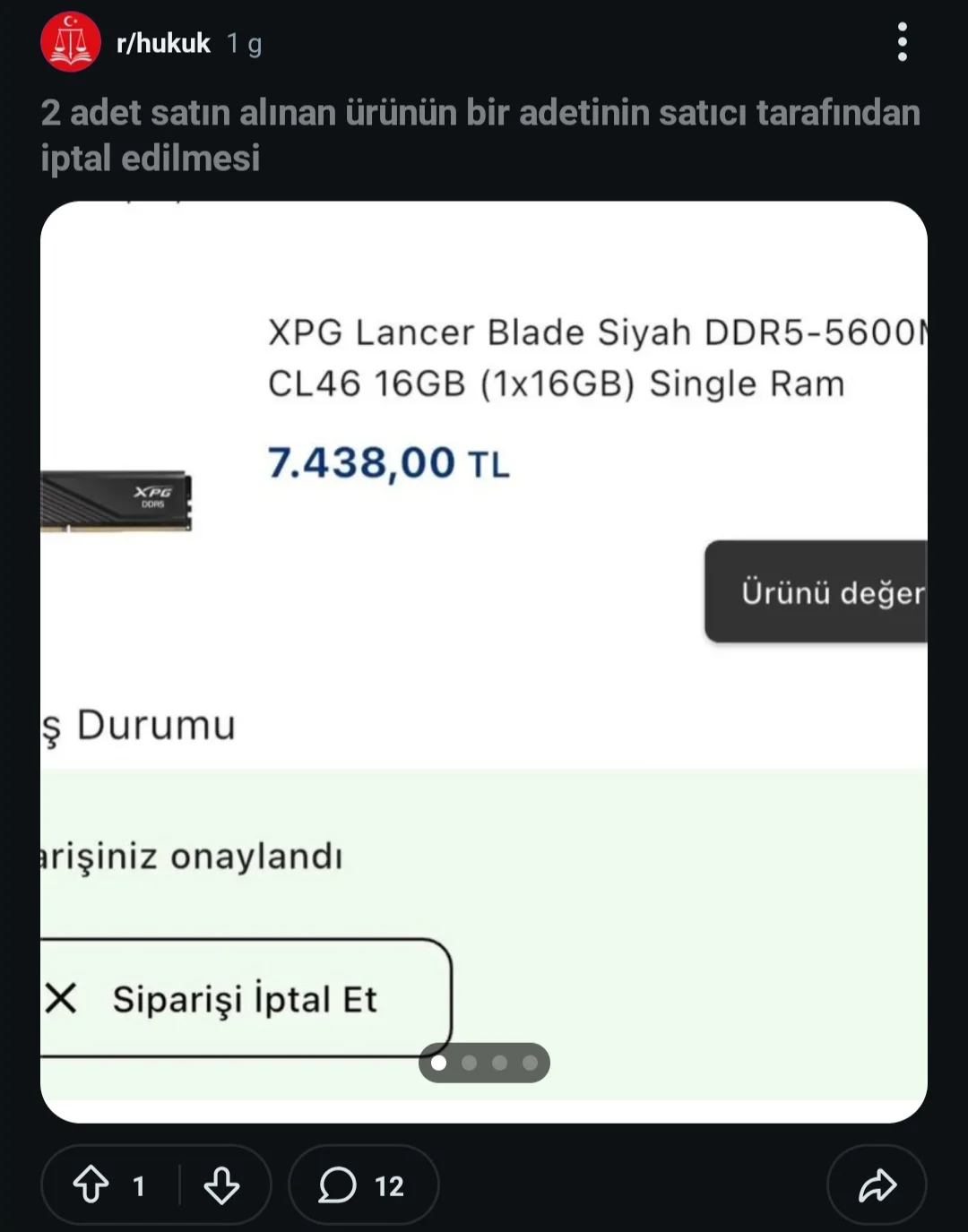Share this post
The height and width of the screenshot is (1232, 968).
point(877,1185)
